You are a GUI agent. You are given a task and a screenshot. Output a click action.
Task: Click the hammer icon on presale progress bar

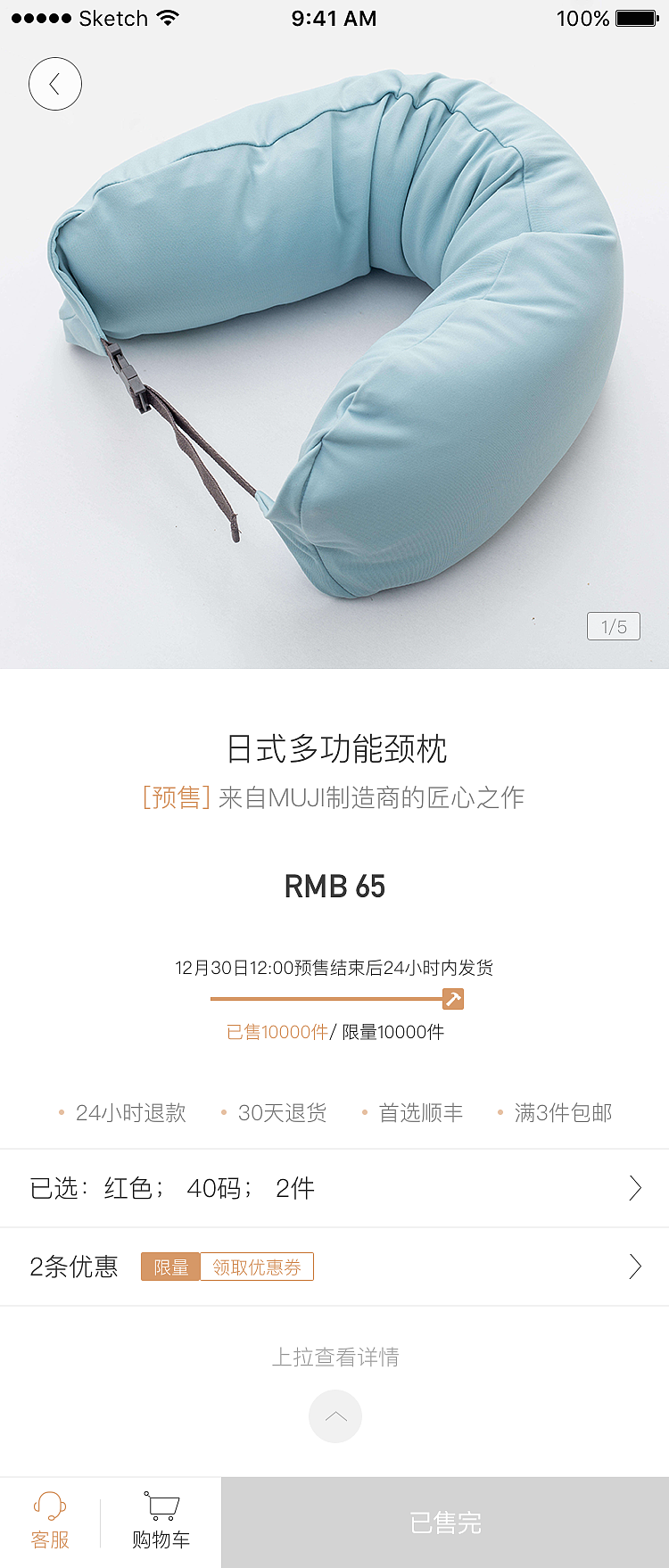pos(452,999)
